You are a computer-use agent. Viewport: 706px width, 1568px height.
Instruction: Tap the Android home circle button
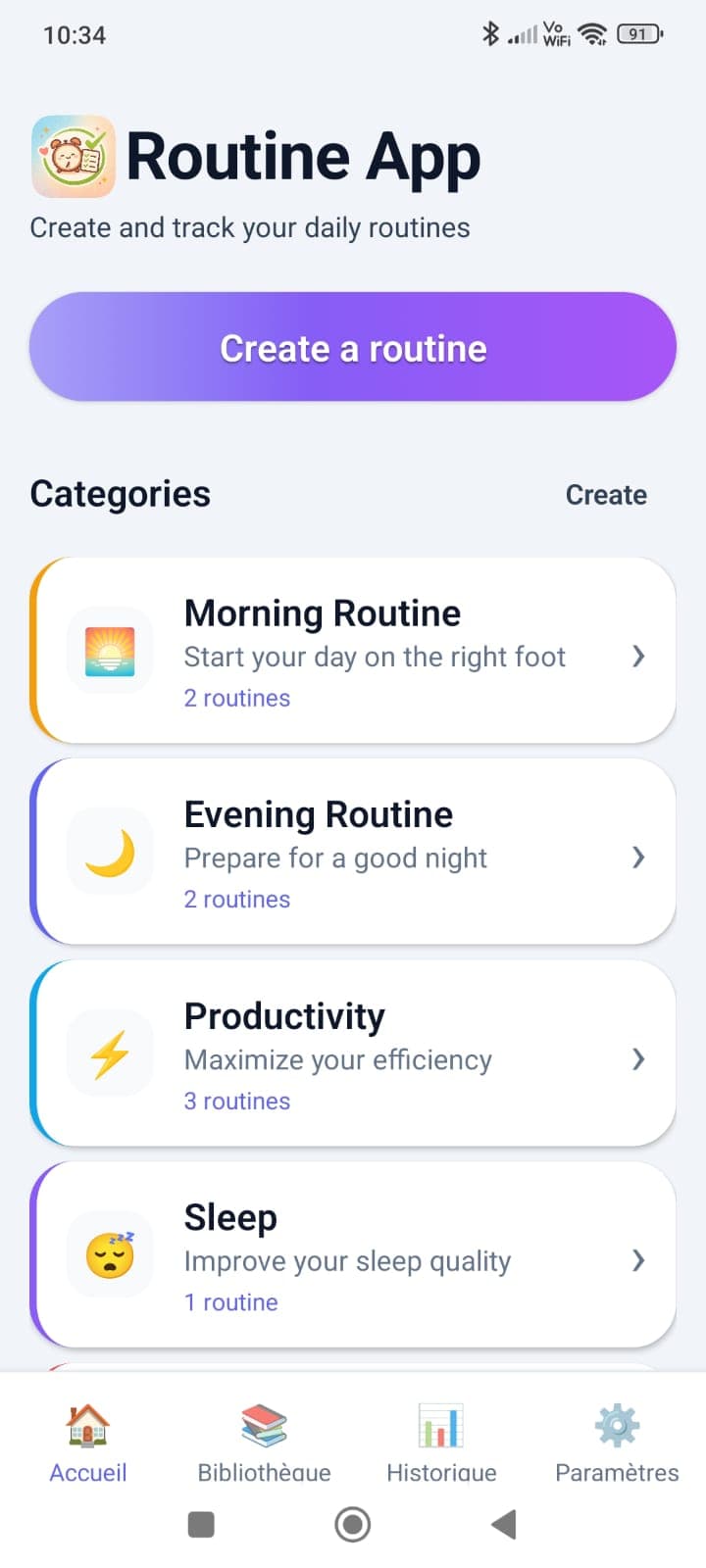pos(352,1524)
